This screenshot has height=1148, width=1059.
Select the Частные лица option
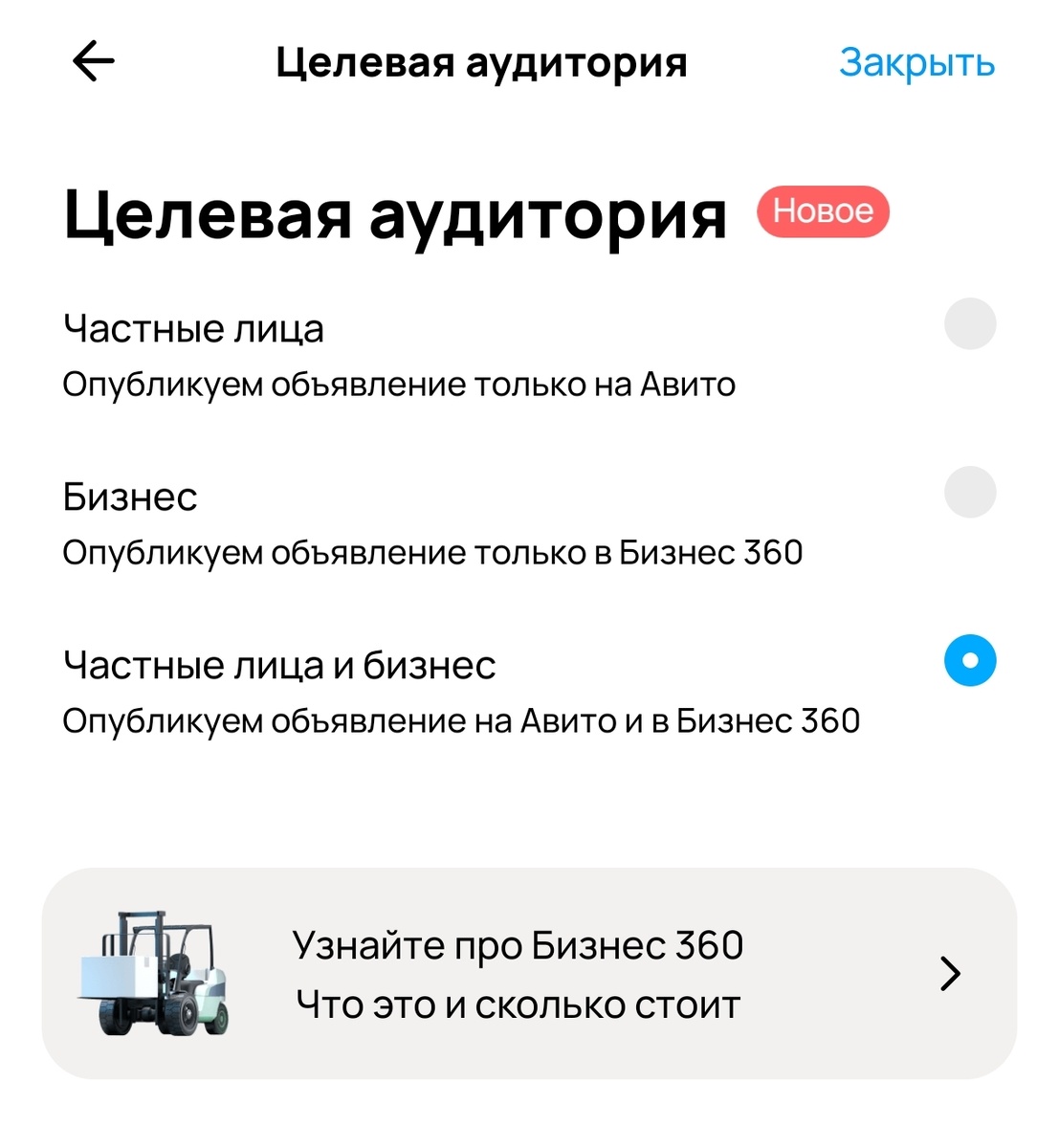[969, 324]
